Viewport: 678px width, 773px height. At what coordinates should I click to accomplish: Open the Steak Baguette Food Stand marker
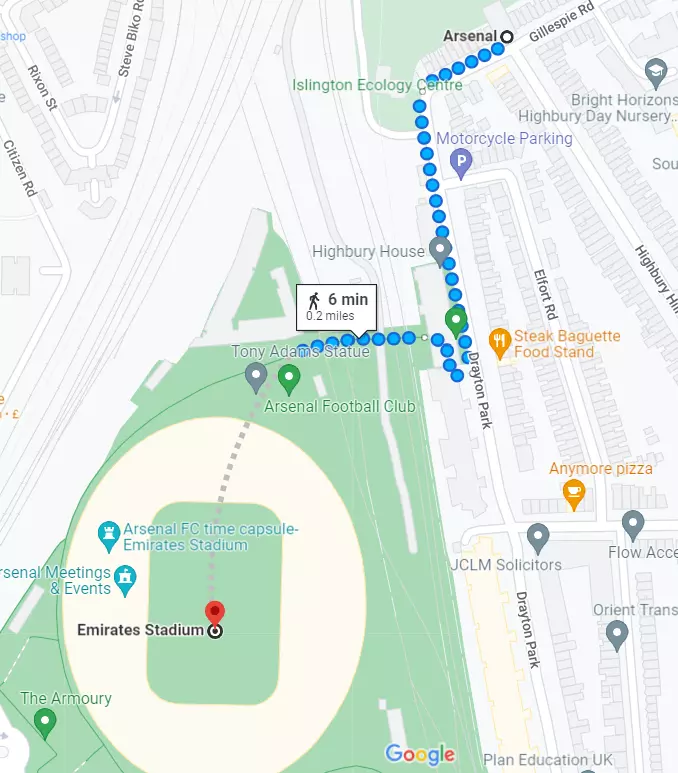pos(498,338)
